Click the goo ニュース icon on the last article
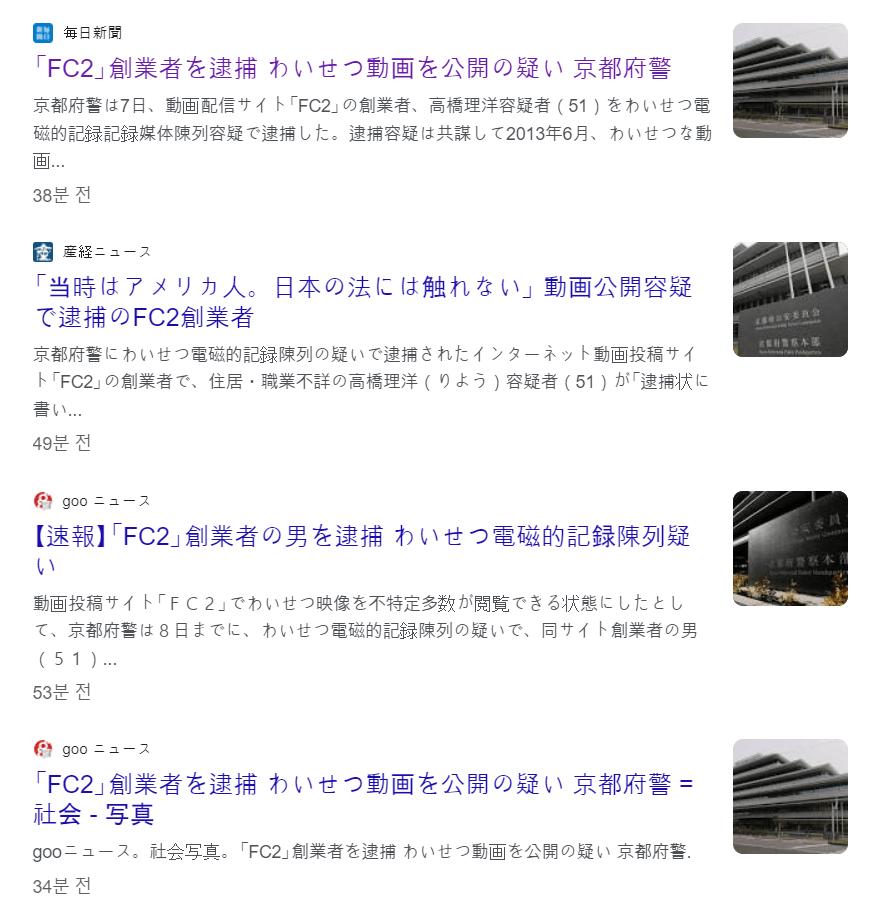893x915 pixels. pyautogui.click(x=41, y=748)
